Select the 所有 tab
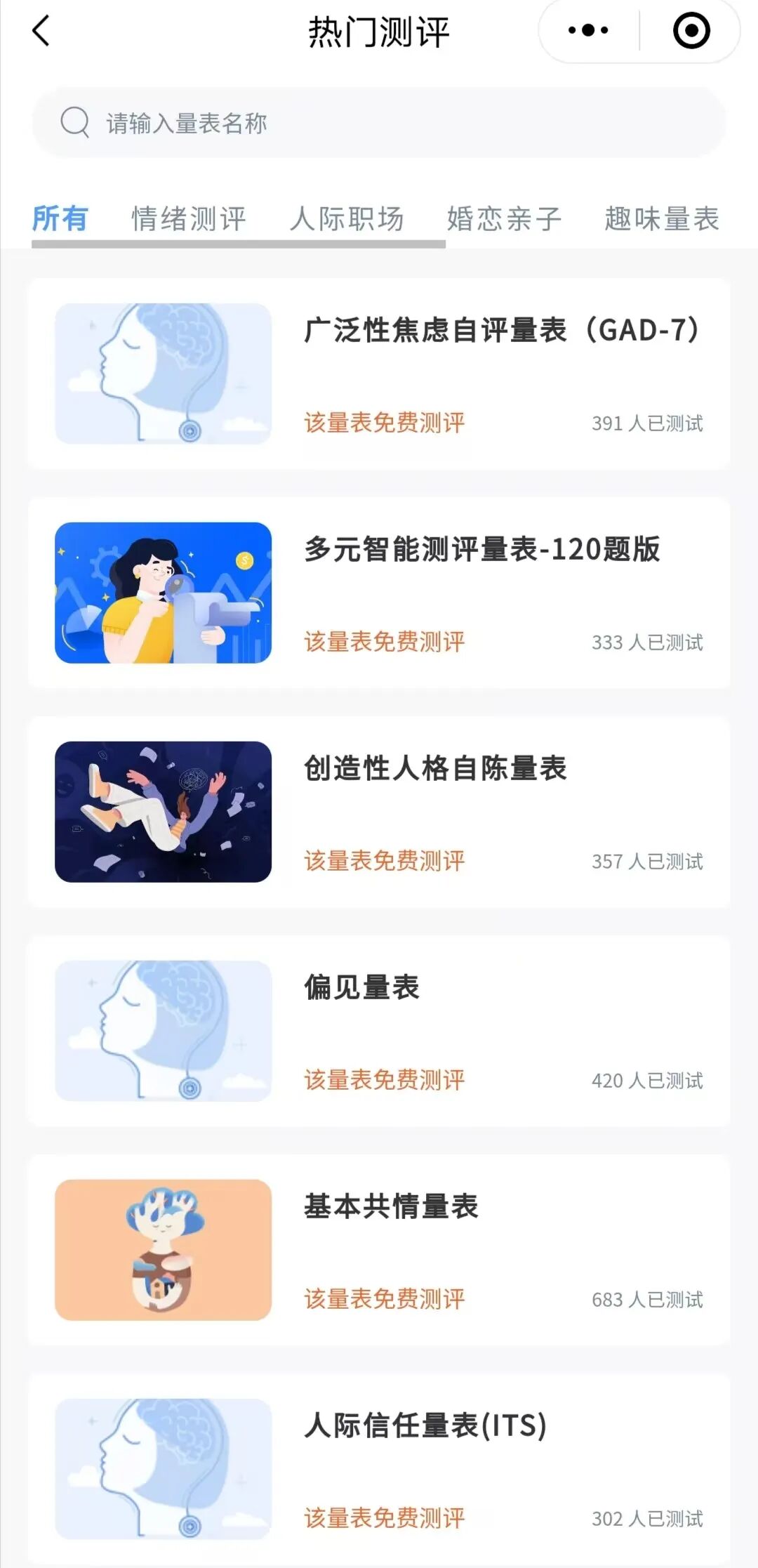 pyautogui.click(x=60, y=218)
